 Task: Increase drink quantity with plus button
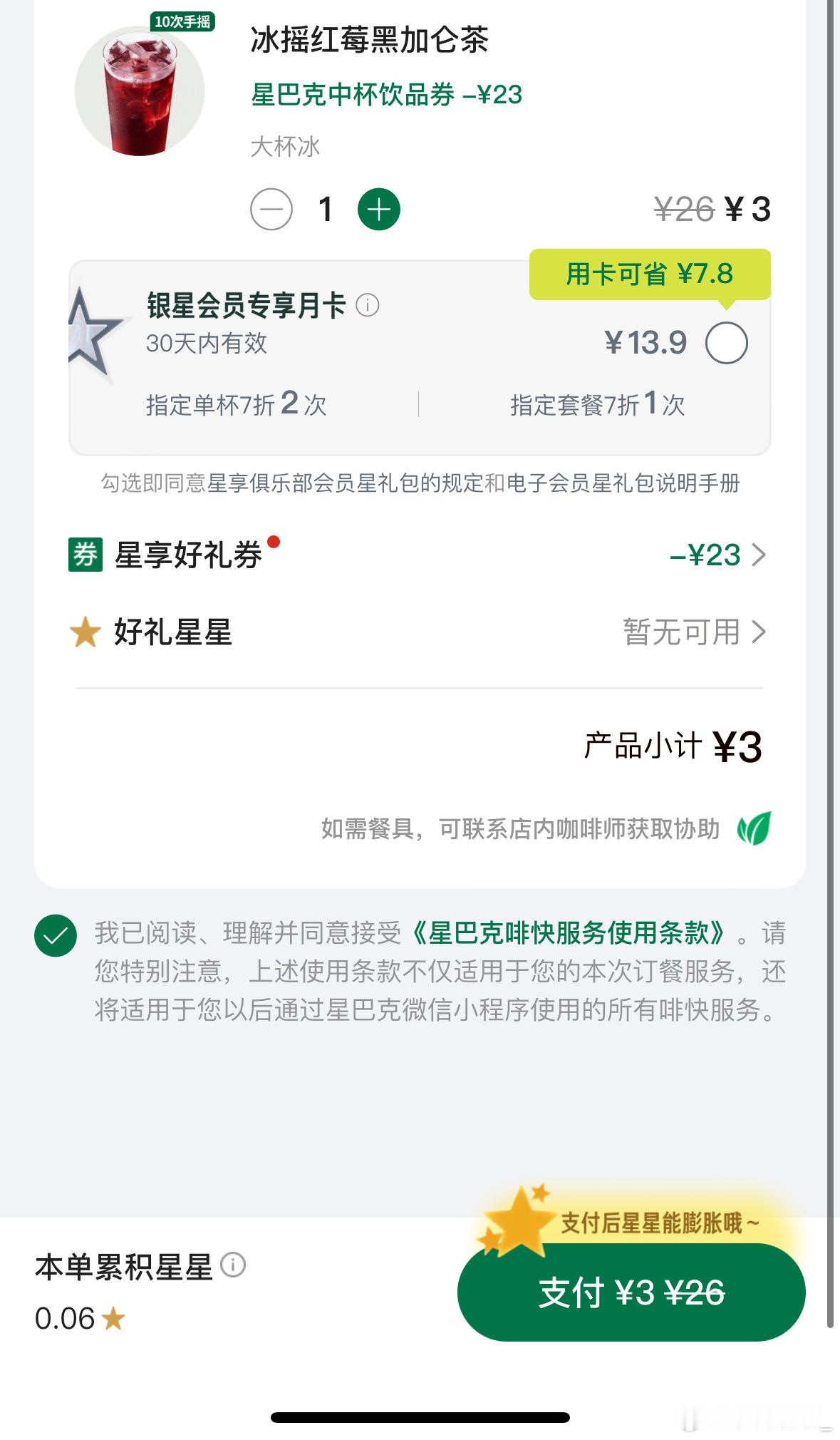(x=378, y=207)
